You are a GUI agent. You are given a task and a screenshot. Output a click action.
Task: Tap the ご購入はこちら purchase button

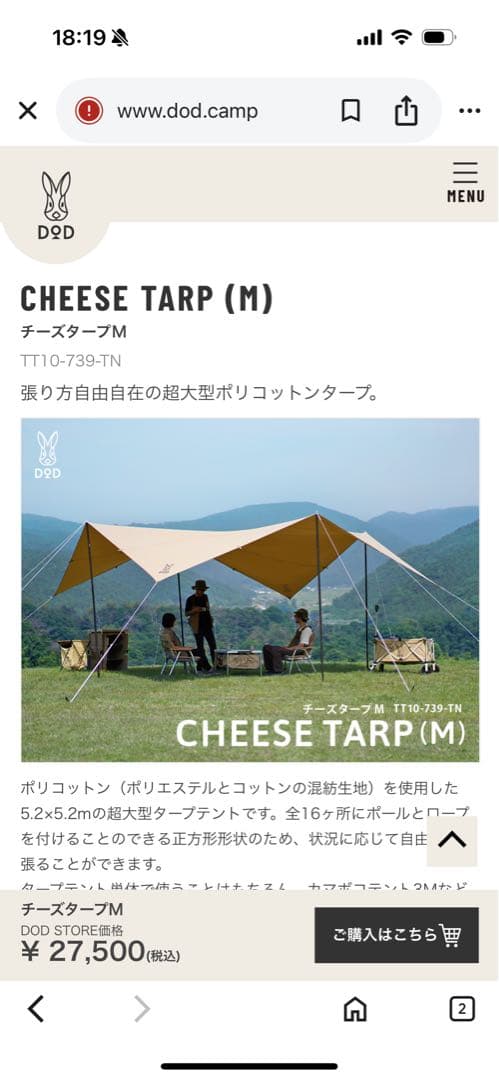[x=396, y=935]
